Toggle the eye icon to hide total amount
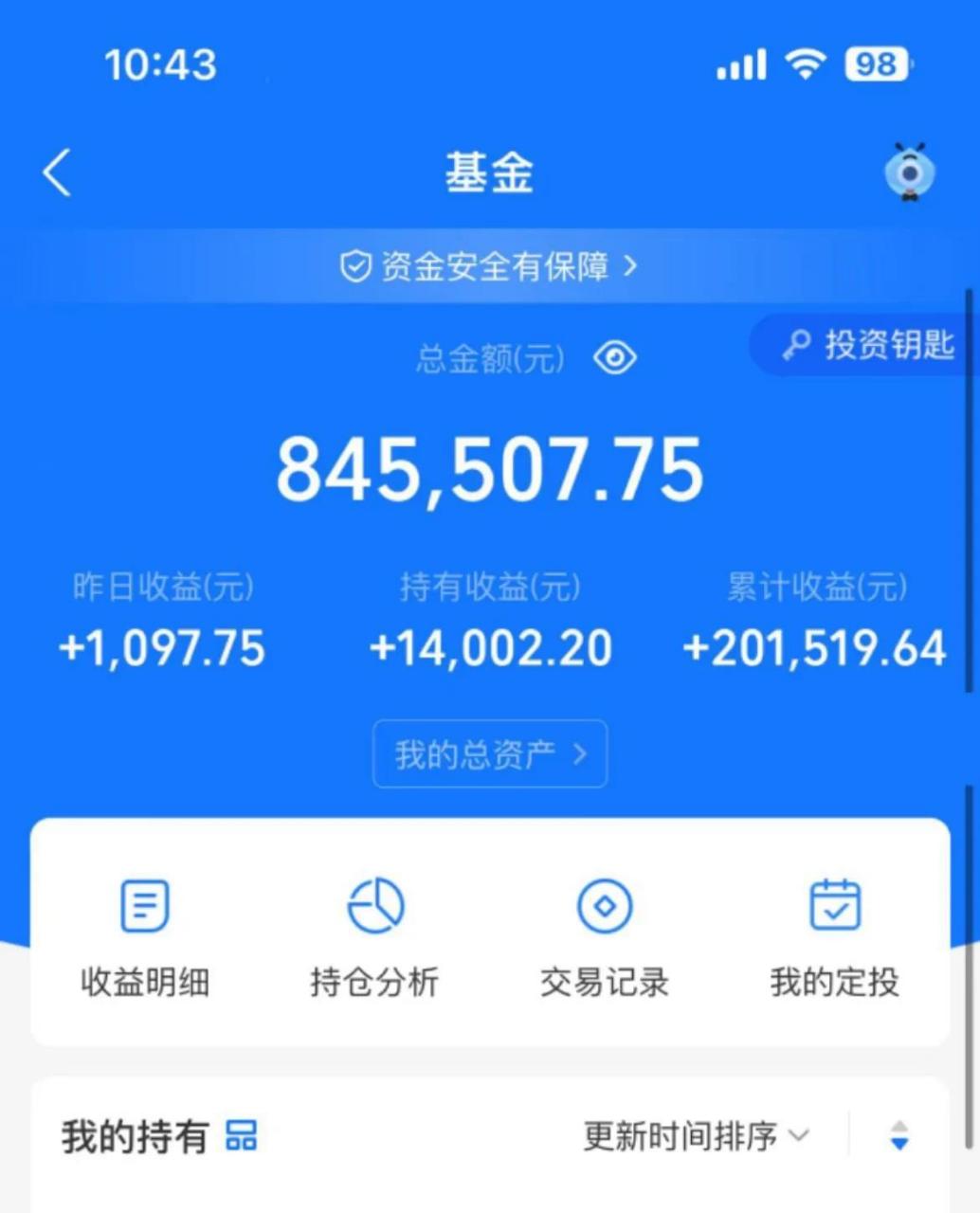This screenshot has height=1213, width=980. pos(615,357)
